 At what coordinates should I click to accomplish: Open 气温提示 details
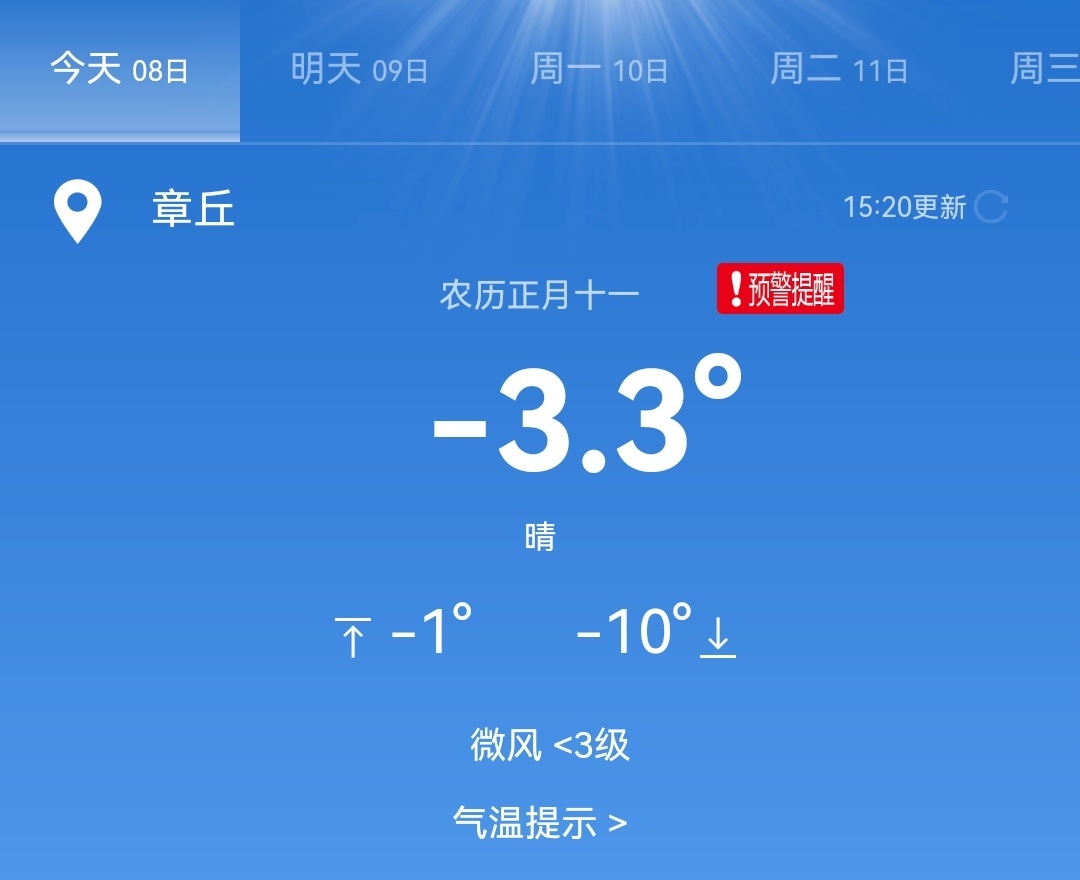[x=540, y=823]
